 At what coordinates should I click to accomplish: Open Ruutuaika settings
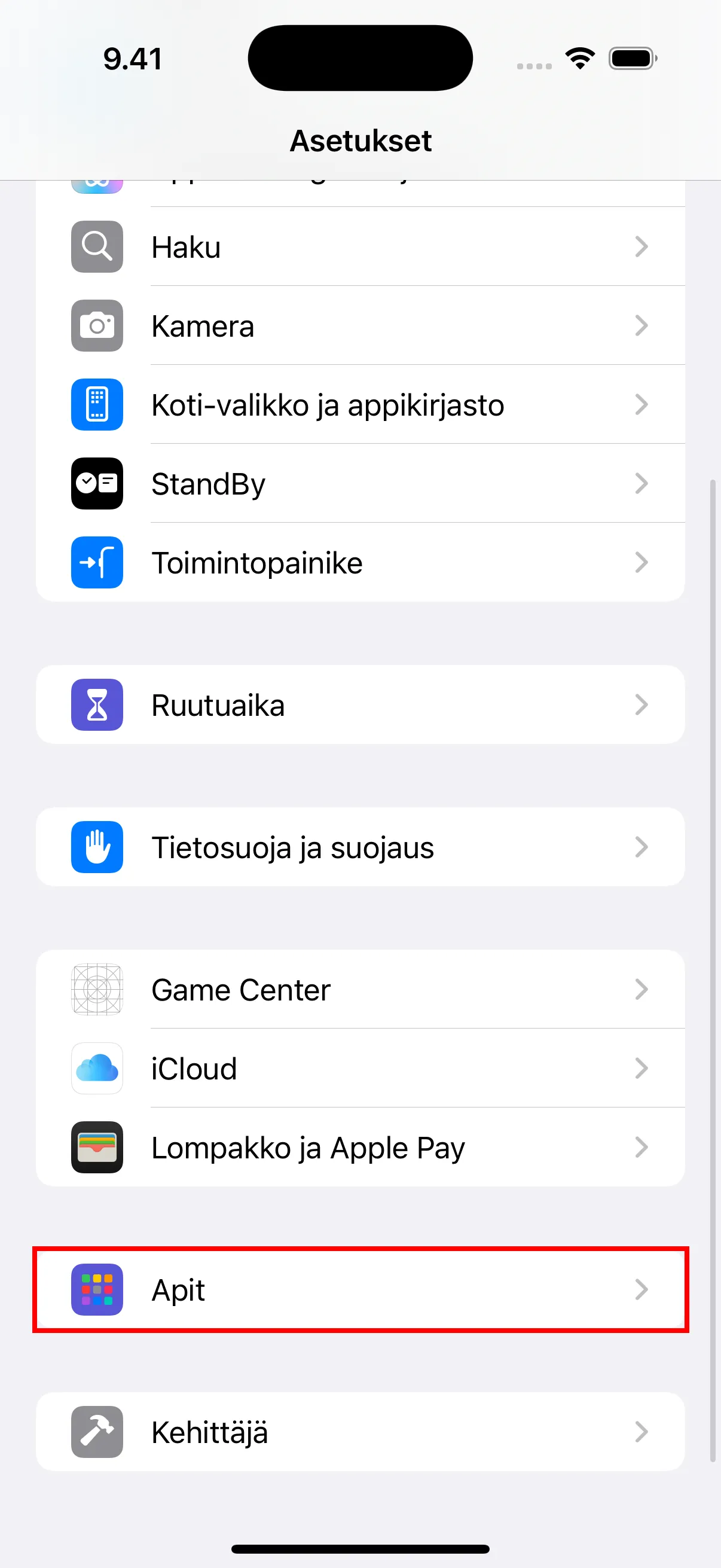[359, 705]
